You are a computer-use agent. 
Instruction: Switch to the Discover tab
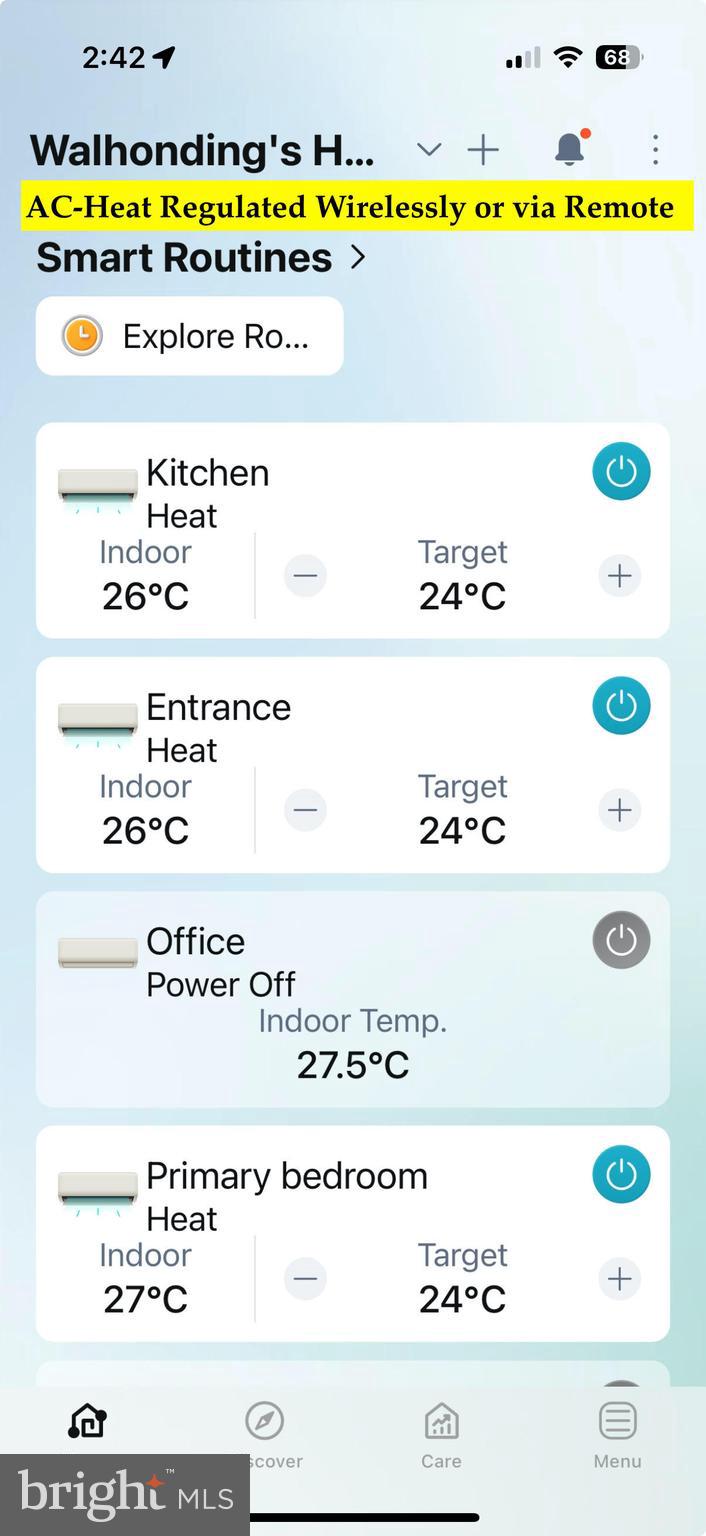pyautogui.click(x=265, y=1432)
